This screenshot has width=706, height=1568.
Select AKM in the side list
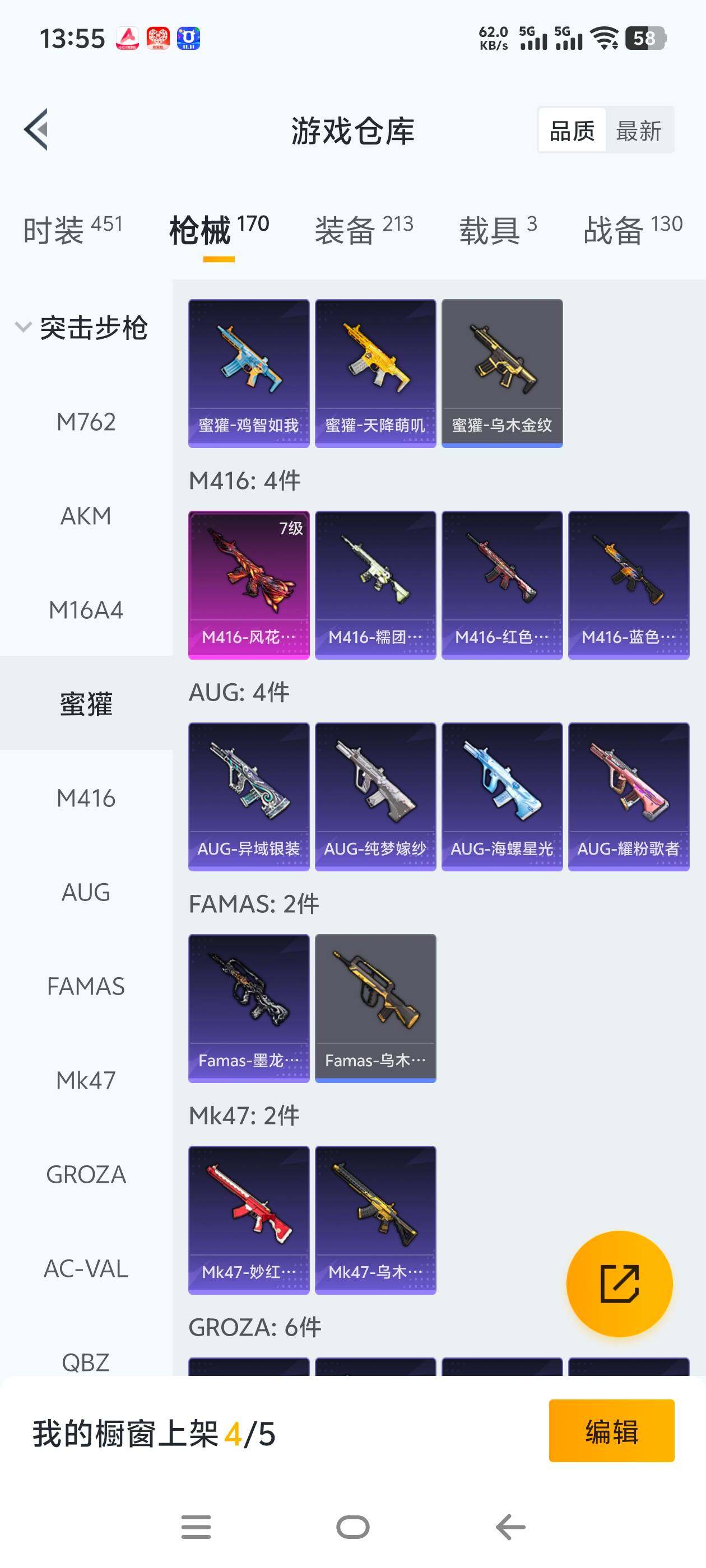pyautogui.click(x=86, y=516)
